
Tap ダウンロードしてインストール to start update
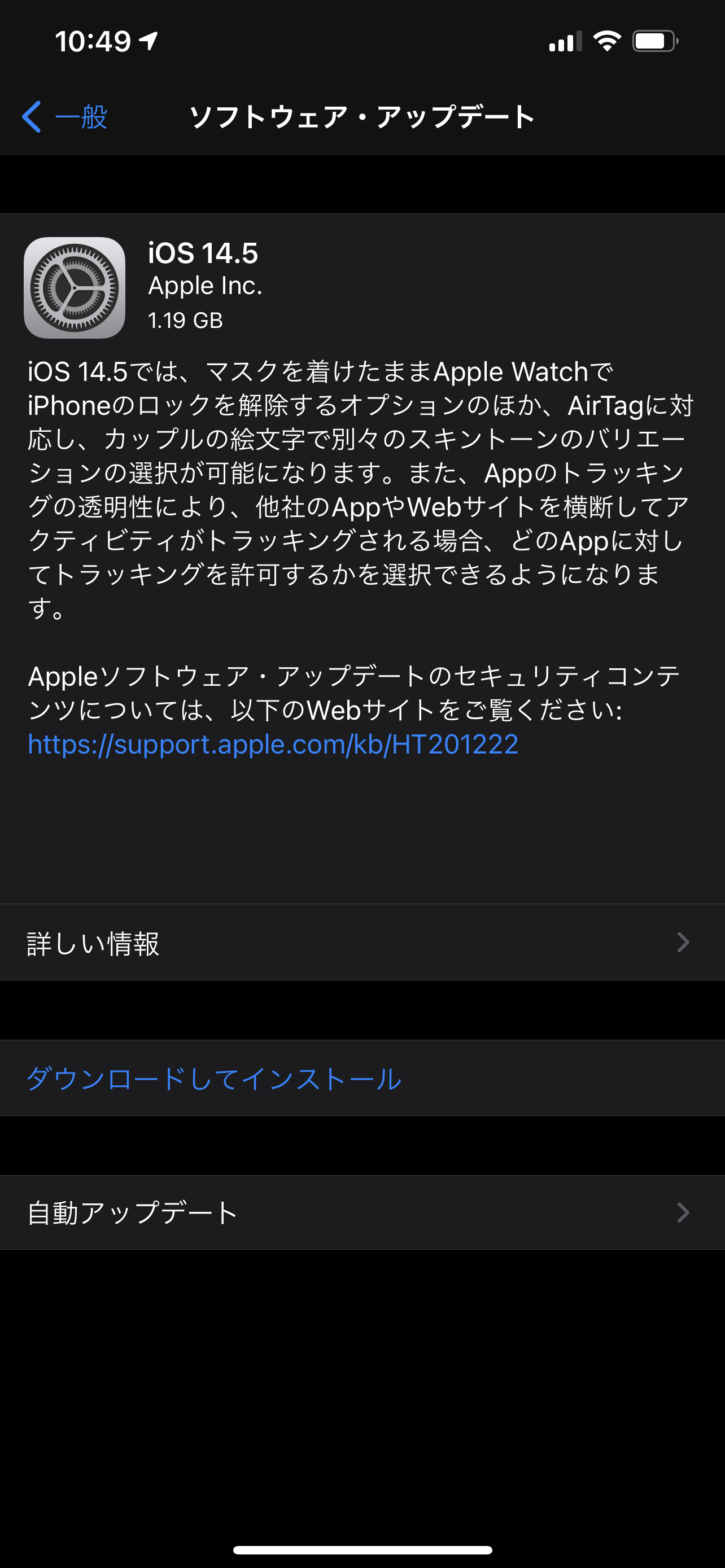(214, 1079)
